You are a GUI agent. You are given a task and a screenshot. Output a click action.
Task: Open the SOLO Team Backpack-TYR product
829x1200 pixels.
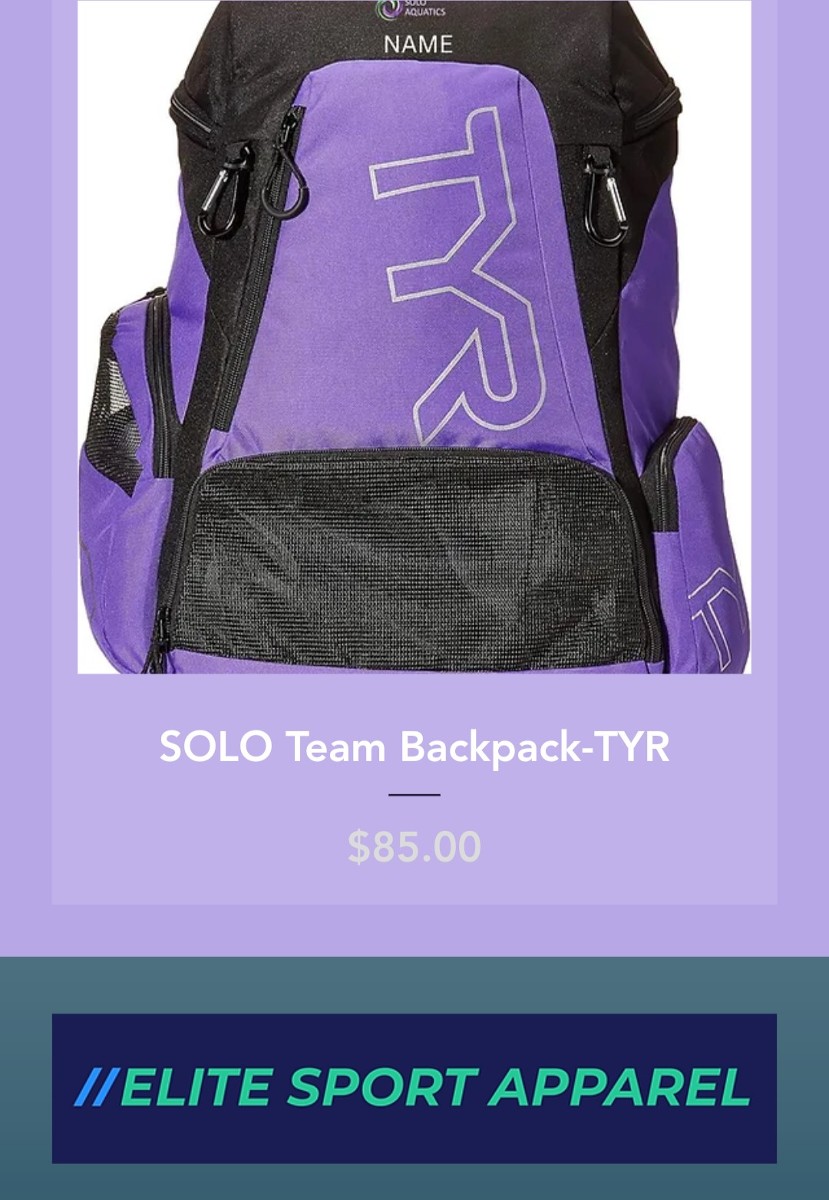click(x=414, y=747)
